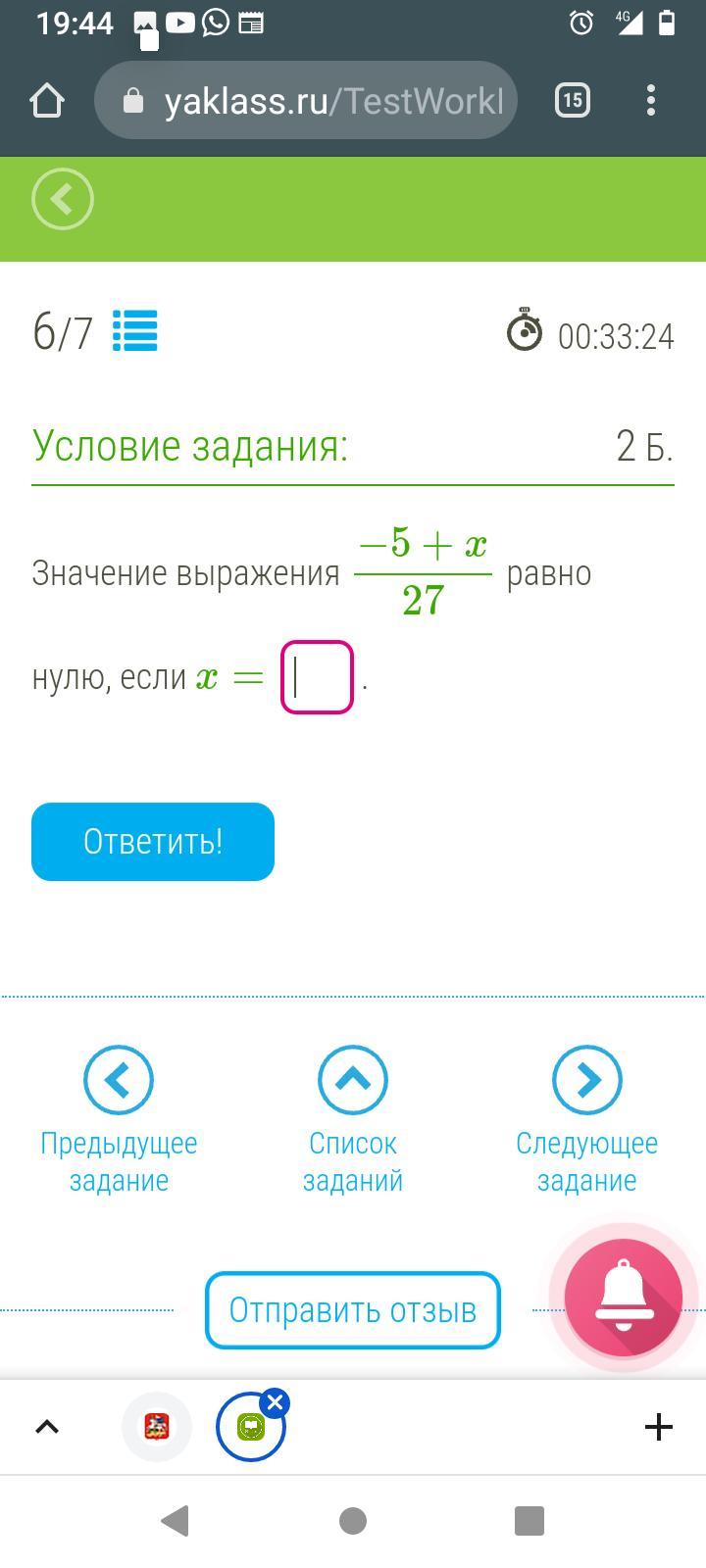
Task: Go to Следующее задание
Action: click(x=586, y=1117)
